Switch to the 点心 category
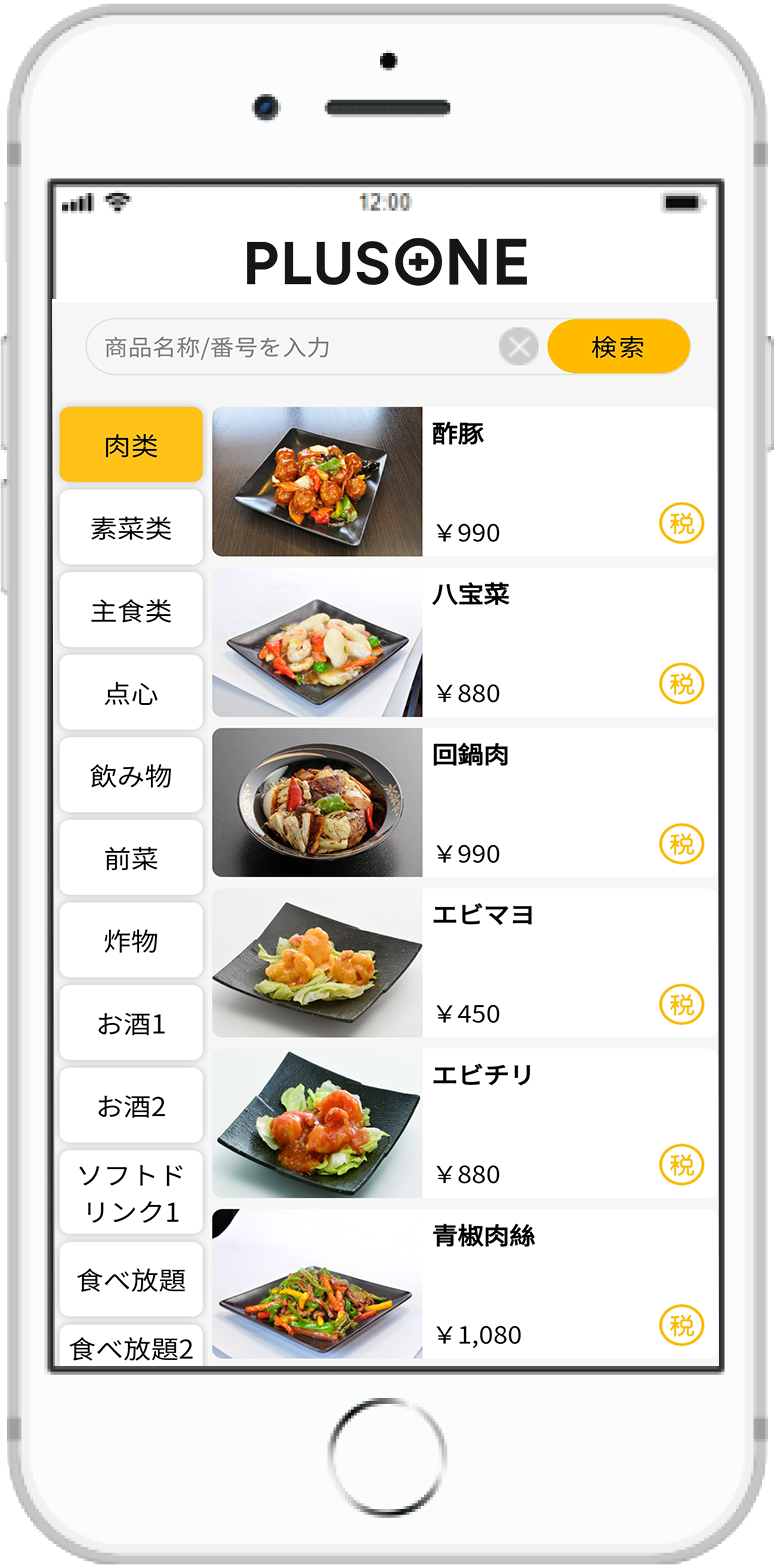 click(131, 693)
